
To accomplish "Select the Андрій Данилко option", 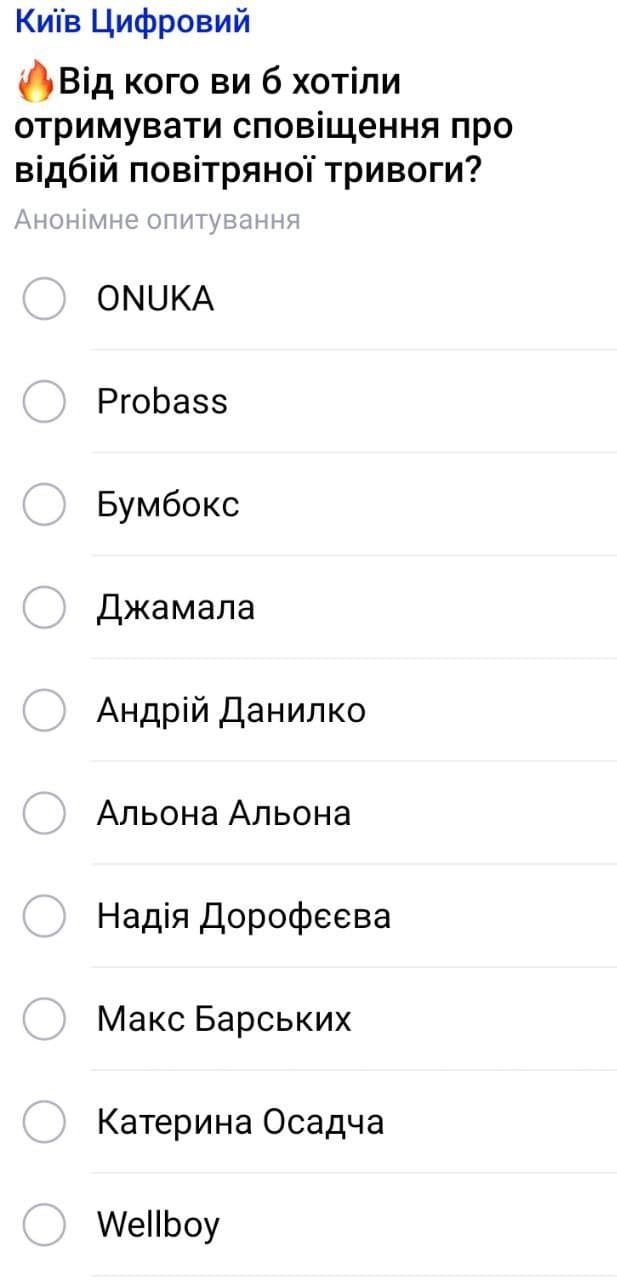I will pyautogui.click(x=45, y=711).
